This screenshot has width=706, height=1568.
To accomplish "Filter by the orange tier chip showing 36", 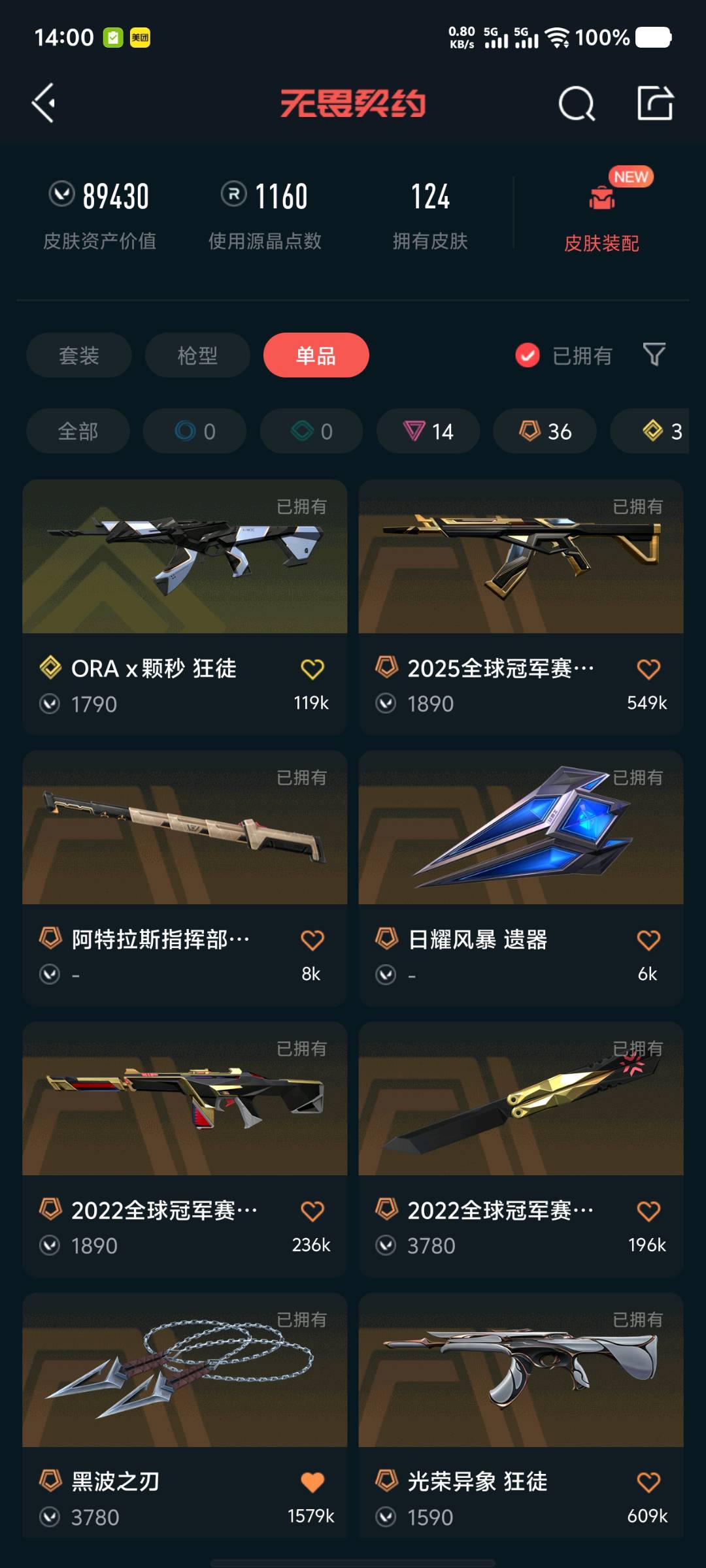I will coord(545,431).
